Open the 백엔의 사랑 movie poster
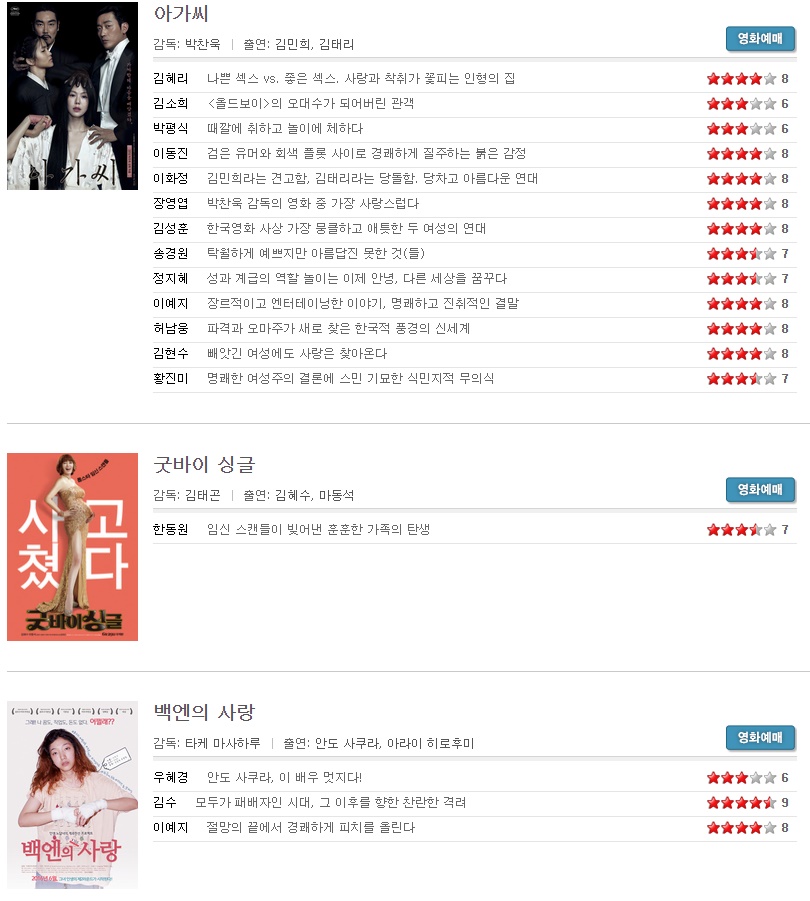Screen dimensions: 810x901 click(72, 795)
